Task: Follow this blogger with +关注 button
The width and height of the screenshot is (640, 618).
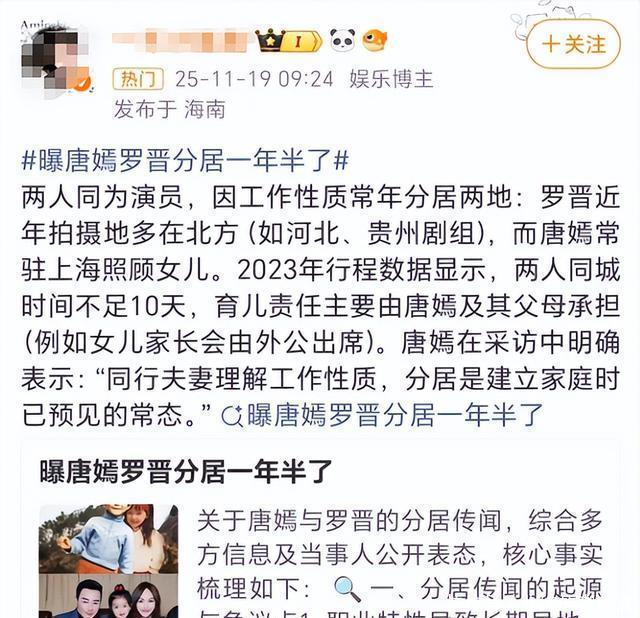Action: pyautogui.click(x=573, y=44)
